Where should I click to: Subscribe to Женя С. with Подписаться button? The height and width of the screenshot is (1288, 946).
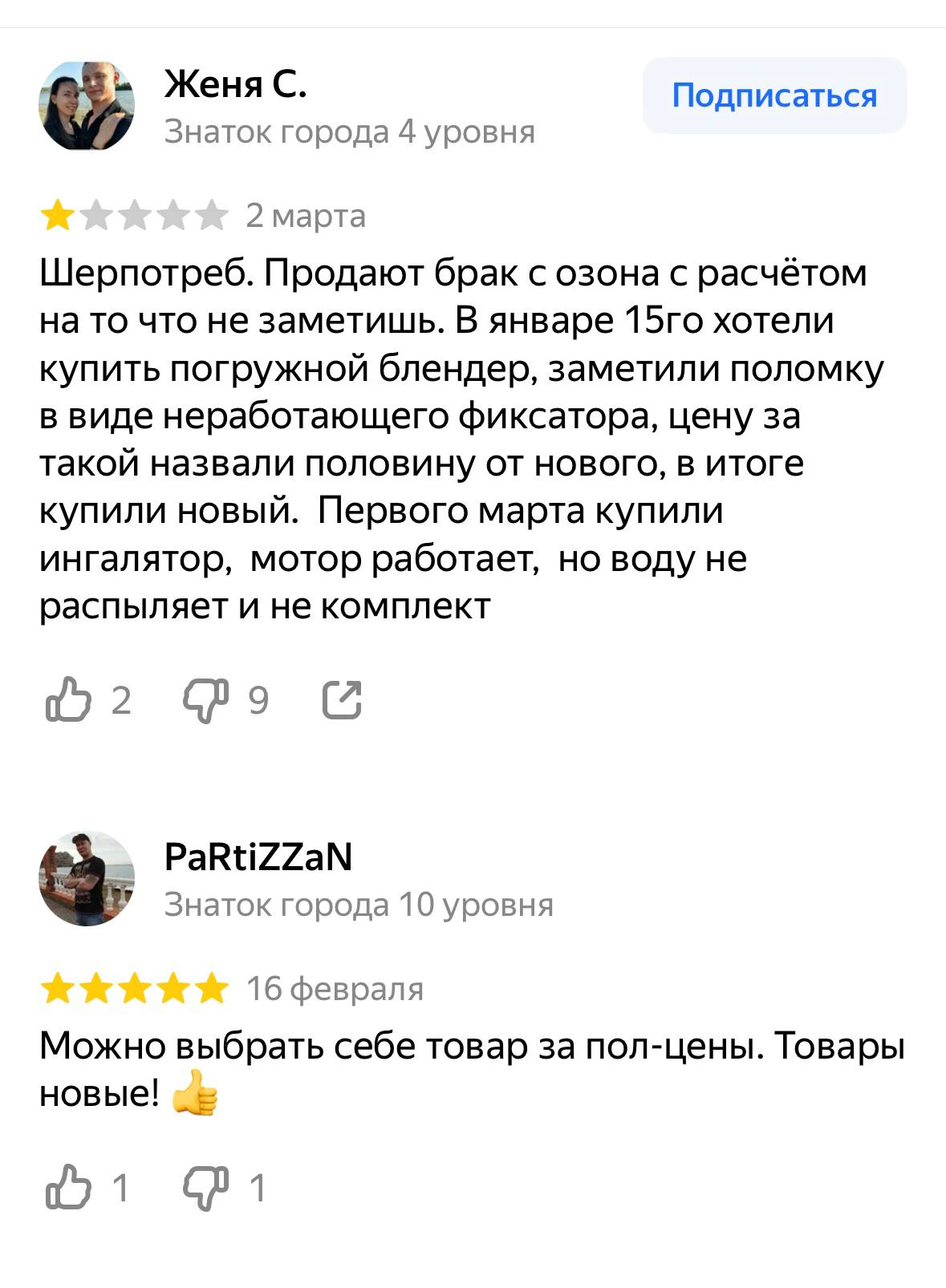(x=774, y=95)
